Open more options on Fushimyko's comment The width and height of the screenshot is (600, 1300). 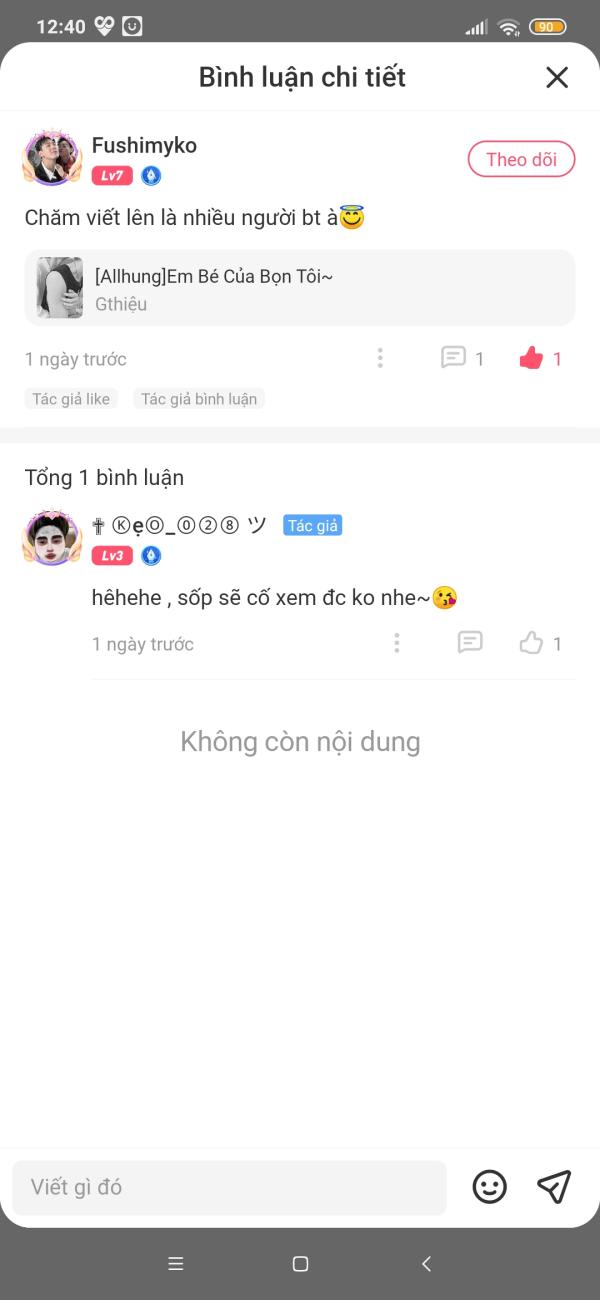(x=380, y=358)
